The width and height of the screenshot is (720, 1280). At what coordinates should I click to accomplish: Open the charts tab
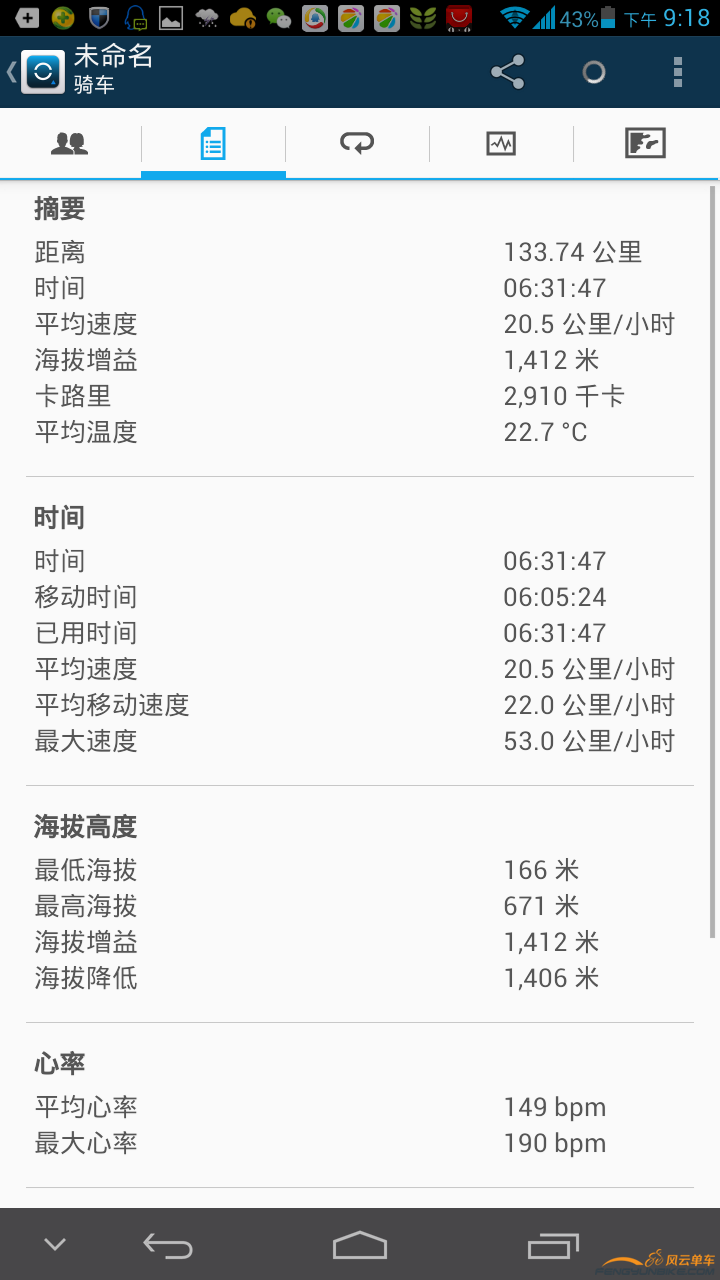click(501, 144)
